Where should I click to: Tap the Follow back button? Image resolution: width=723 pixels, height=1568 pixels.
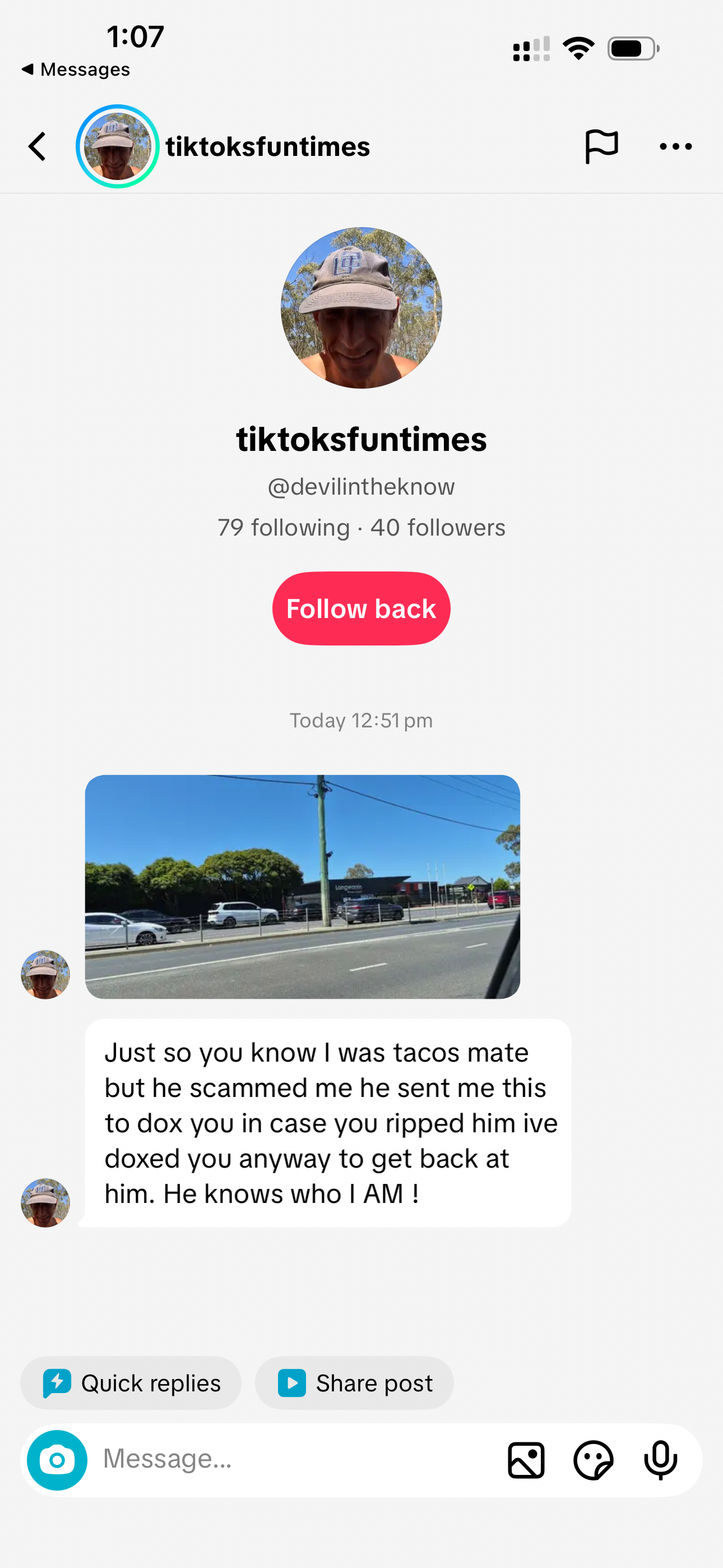pos(361,608)
